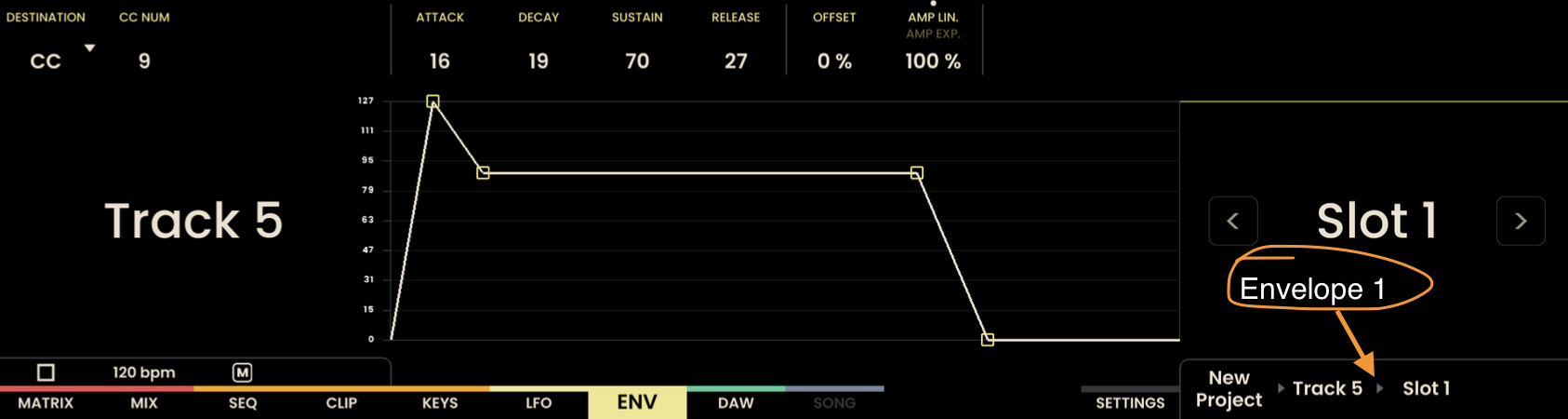
Task: Select the Decay value 19
Action: [538, 61]
